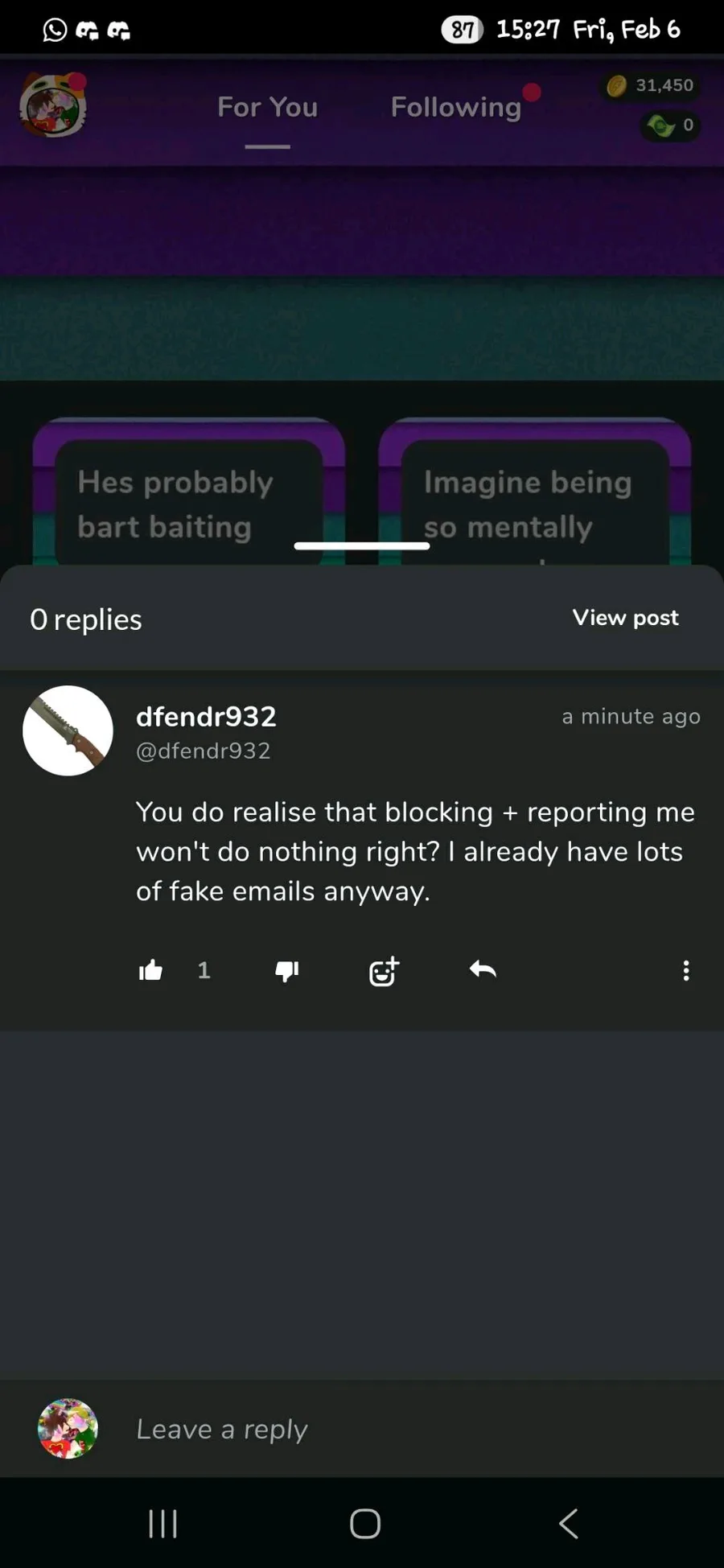724x1568 pixels.
Task: Add an emoji reaction to the comment
Action: (x=384, y=971)
